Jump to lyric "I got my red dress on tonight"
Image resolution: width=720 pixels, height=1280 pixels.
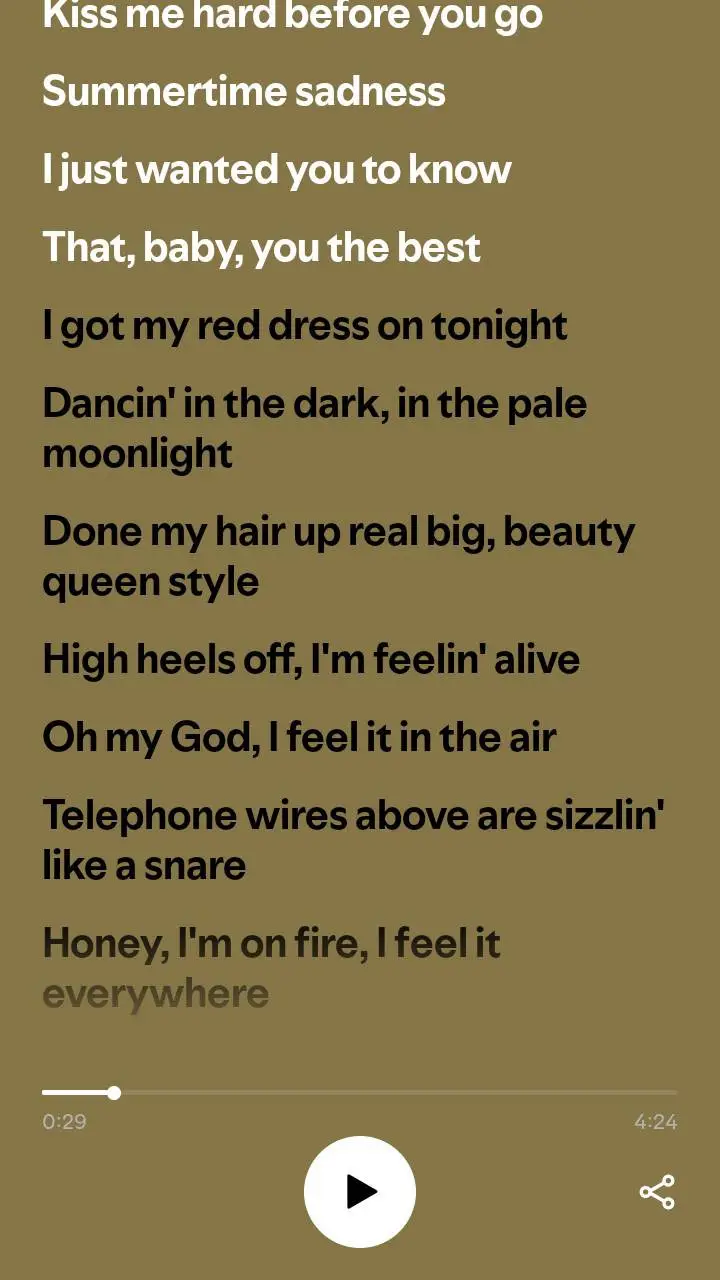(305, 326)
